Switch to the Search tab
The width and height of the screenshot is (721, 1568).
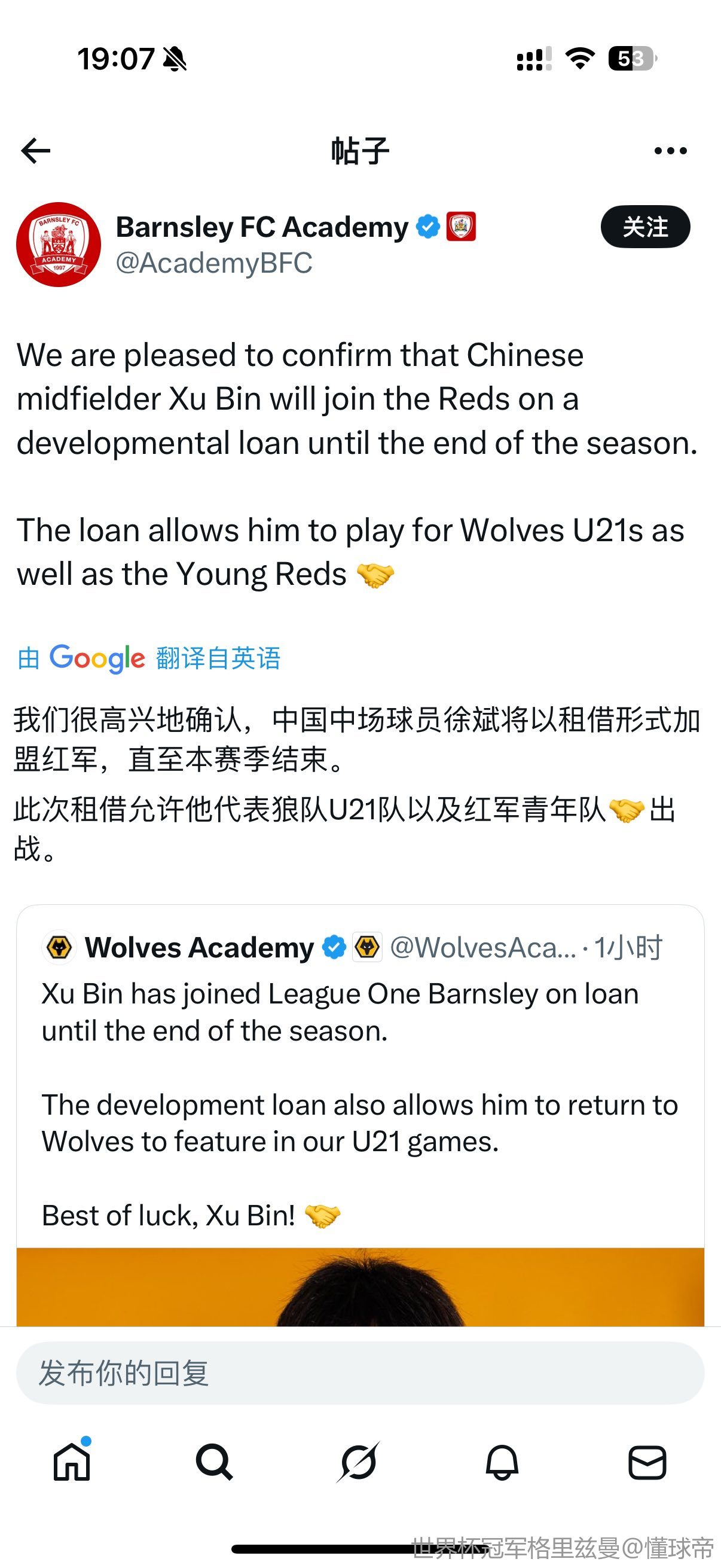(x=214, y=1462)
